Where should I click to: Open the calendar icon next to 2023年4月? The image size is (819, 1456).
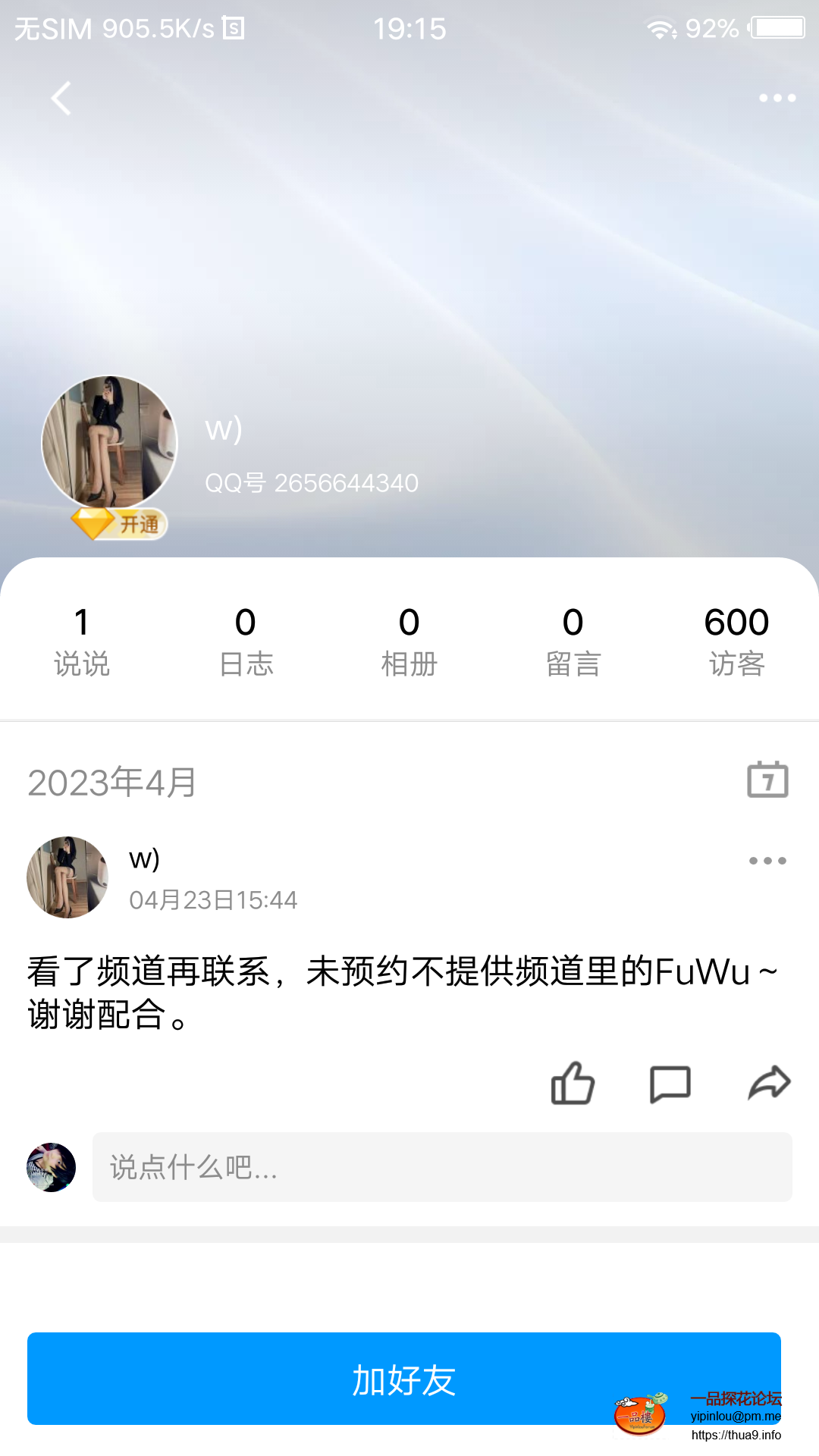(x=768, y=779)
